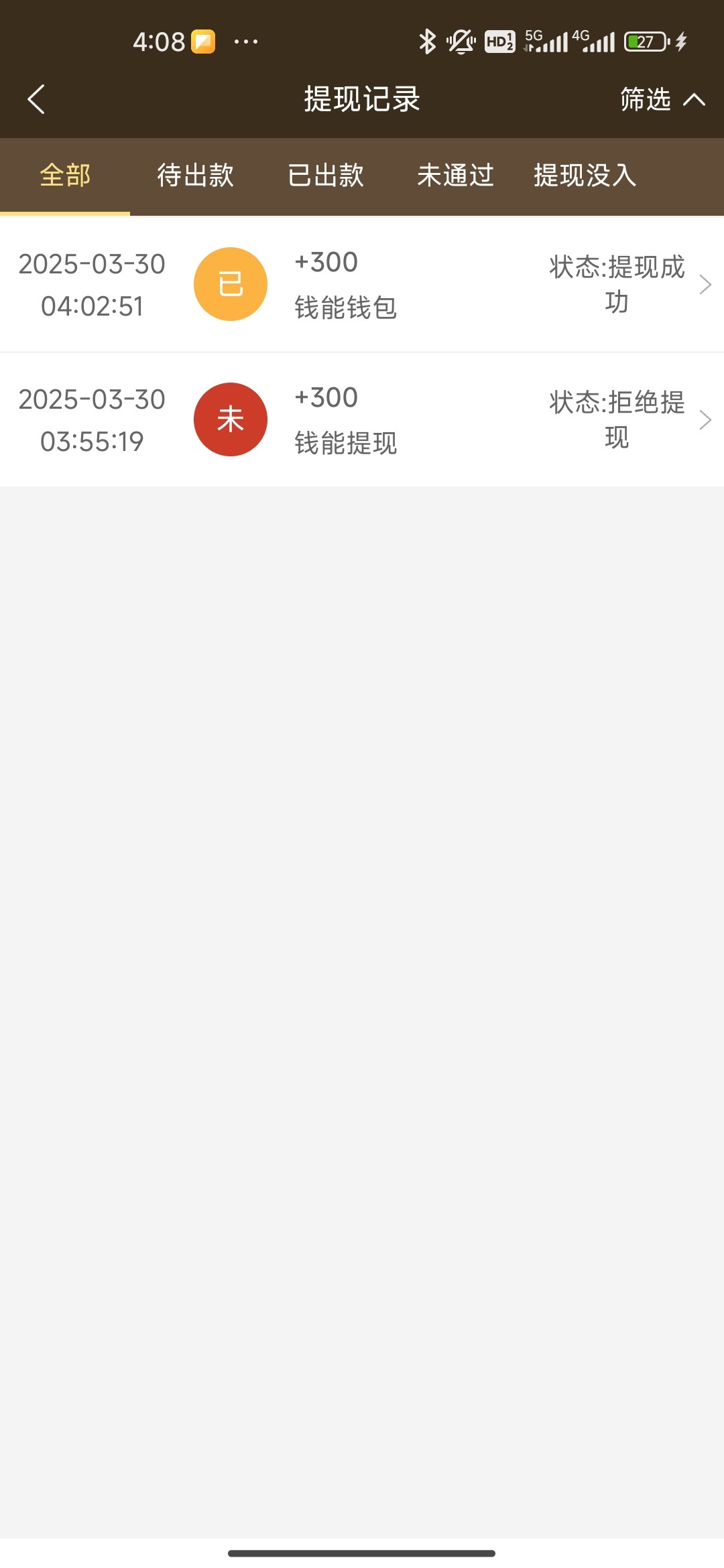The height and width of the screenshot is (1568, 724).
Task: Open the 04:02:51 提现成功 record
Action: [362, 285]
